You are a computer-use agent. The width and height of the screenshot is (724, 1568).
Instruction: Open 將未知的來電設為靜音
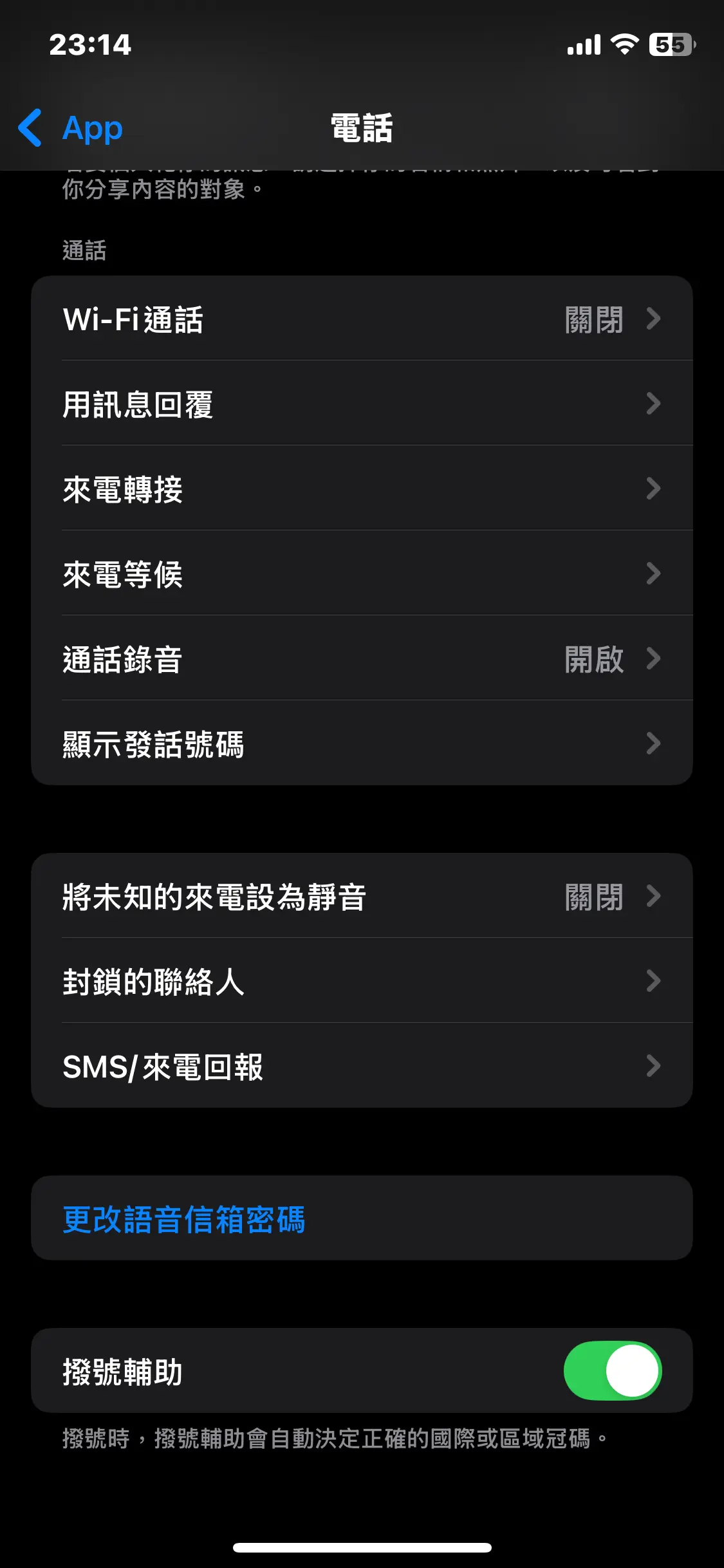coord(362,895)
